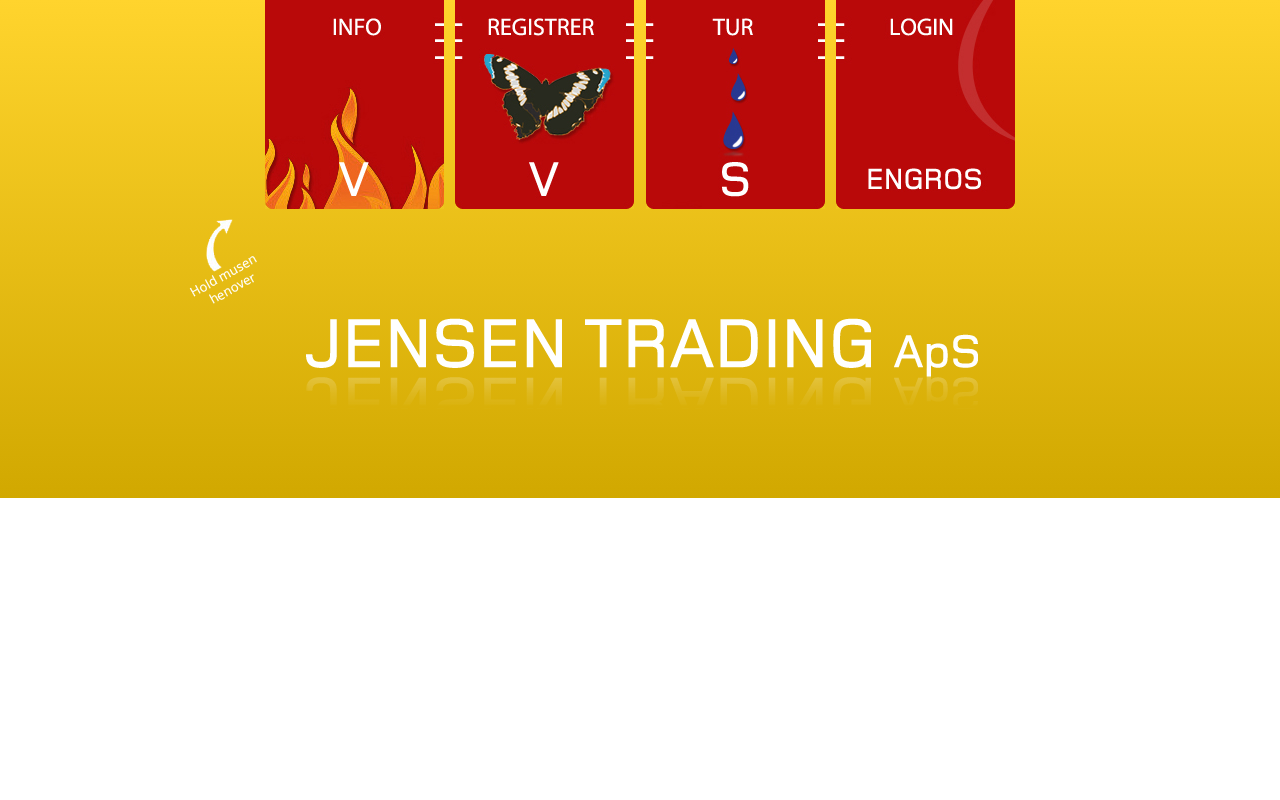
Task: Open the REGISTRER panel with the butterfly
Action: point(544,104)
